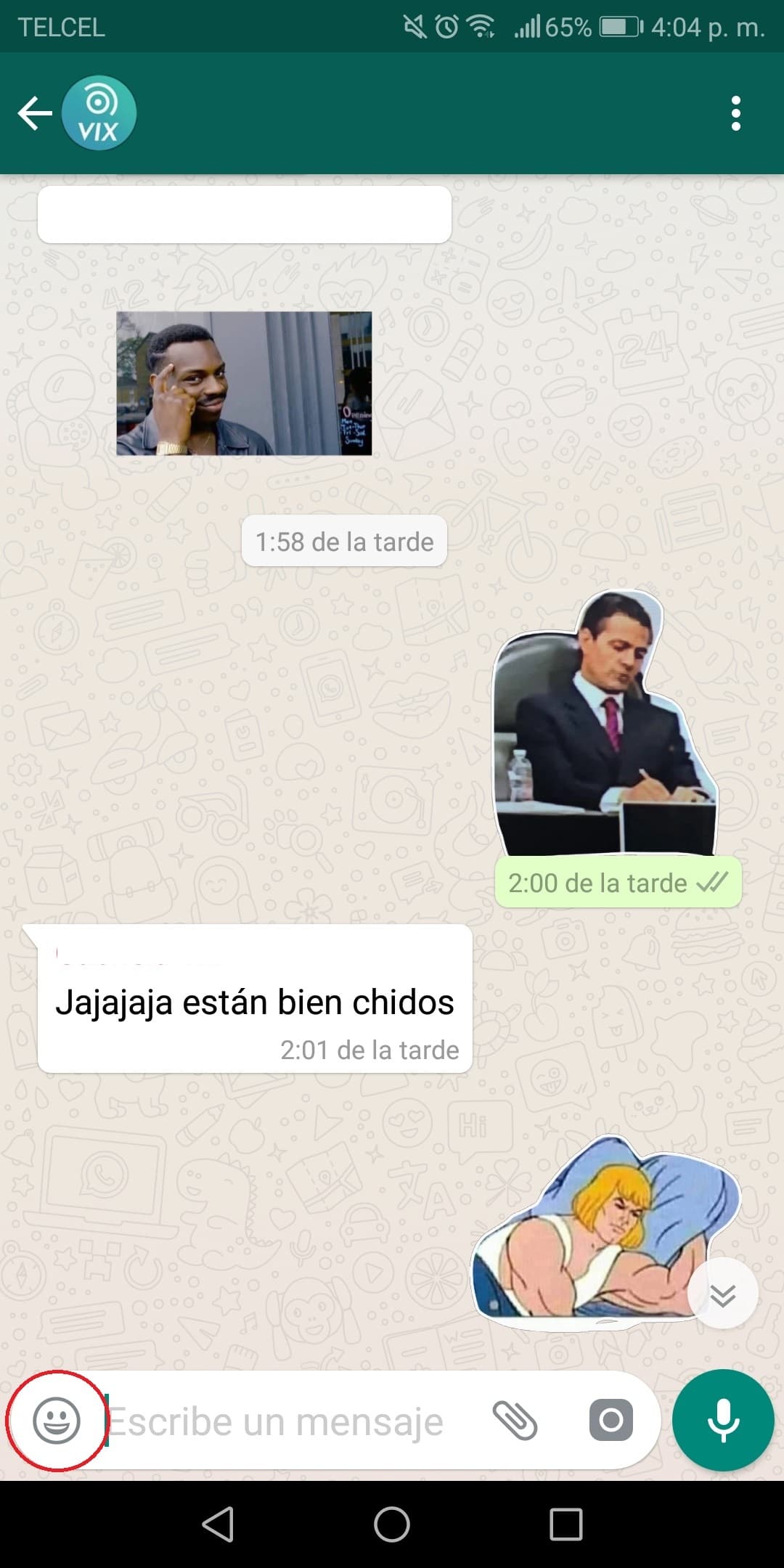
Task: Go back from the VIX chat
Action: tap(35, 113)
